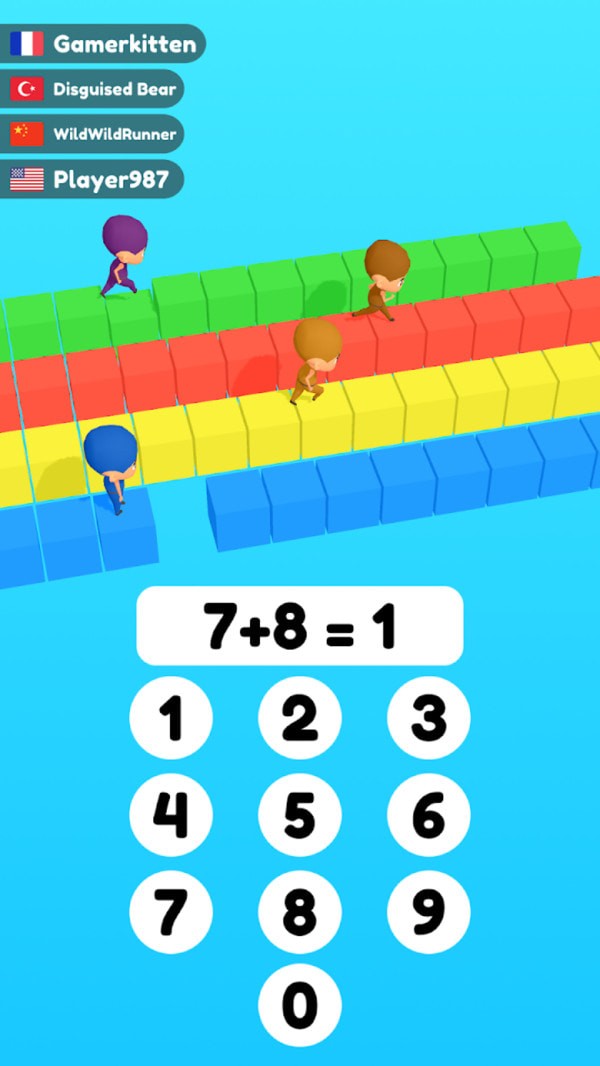Viewport: 600px width, 1066px height.
Task: Select digit 8 on the keypad
Action: click(x=300, y=911)
